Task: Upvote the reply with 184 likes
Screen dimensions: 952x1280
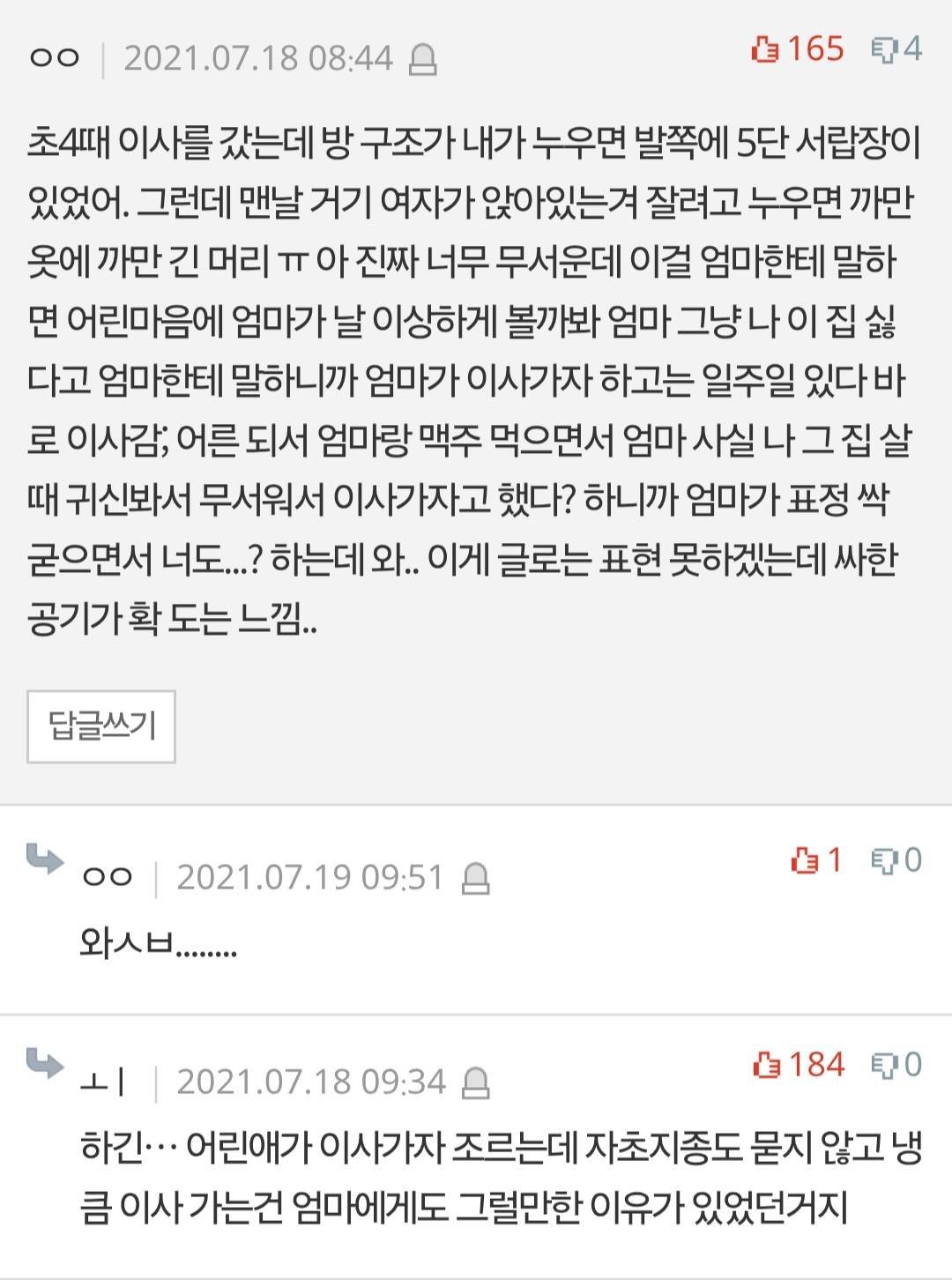Action: [767, 1065]
